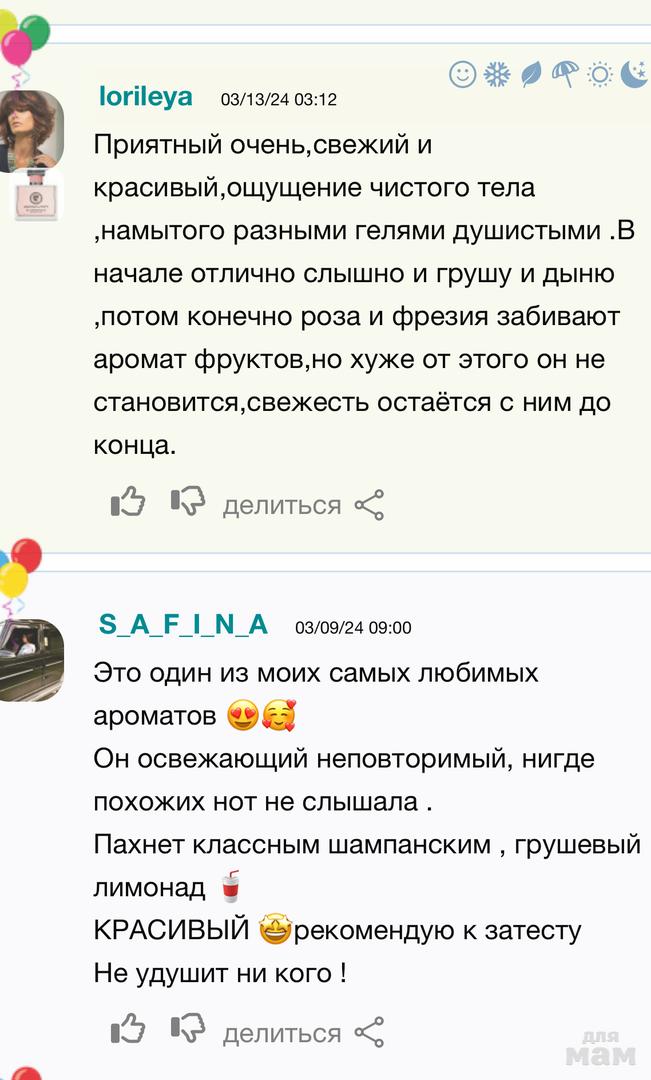651x1080 pixels.
Task: Like S_A_F_I_N_A's review with thumbs up
Action: pyautogui.click(x=127, y=1029)
